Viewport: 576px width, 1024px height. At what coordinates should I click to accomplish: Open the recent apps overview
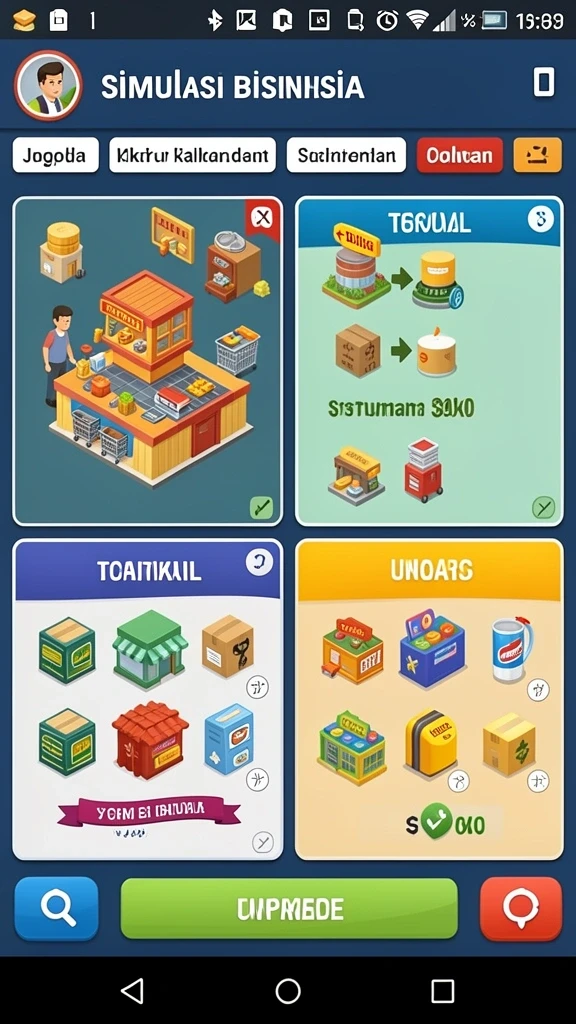443,991
